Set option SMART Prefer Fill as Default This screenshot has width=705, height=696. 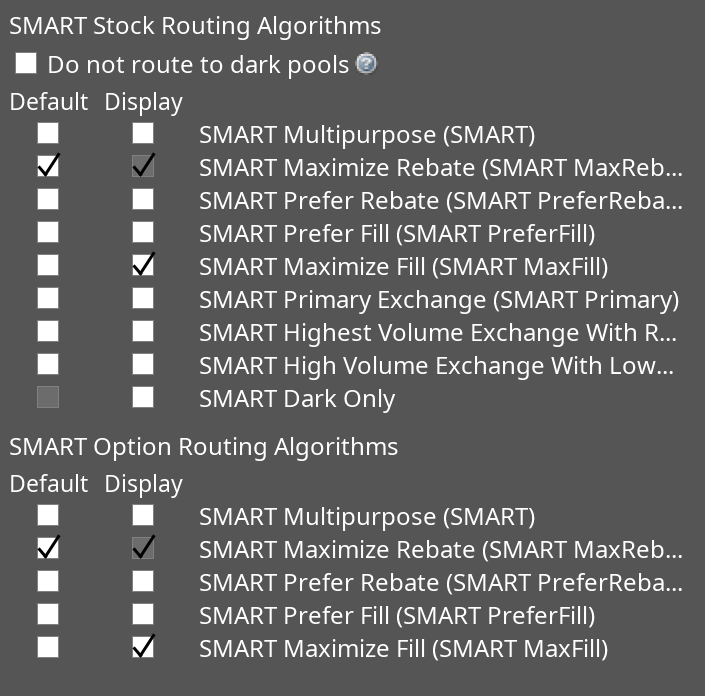(x=48, y=614)
